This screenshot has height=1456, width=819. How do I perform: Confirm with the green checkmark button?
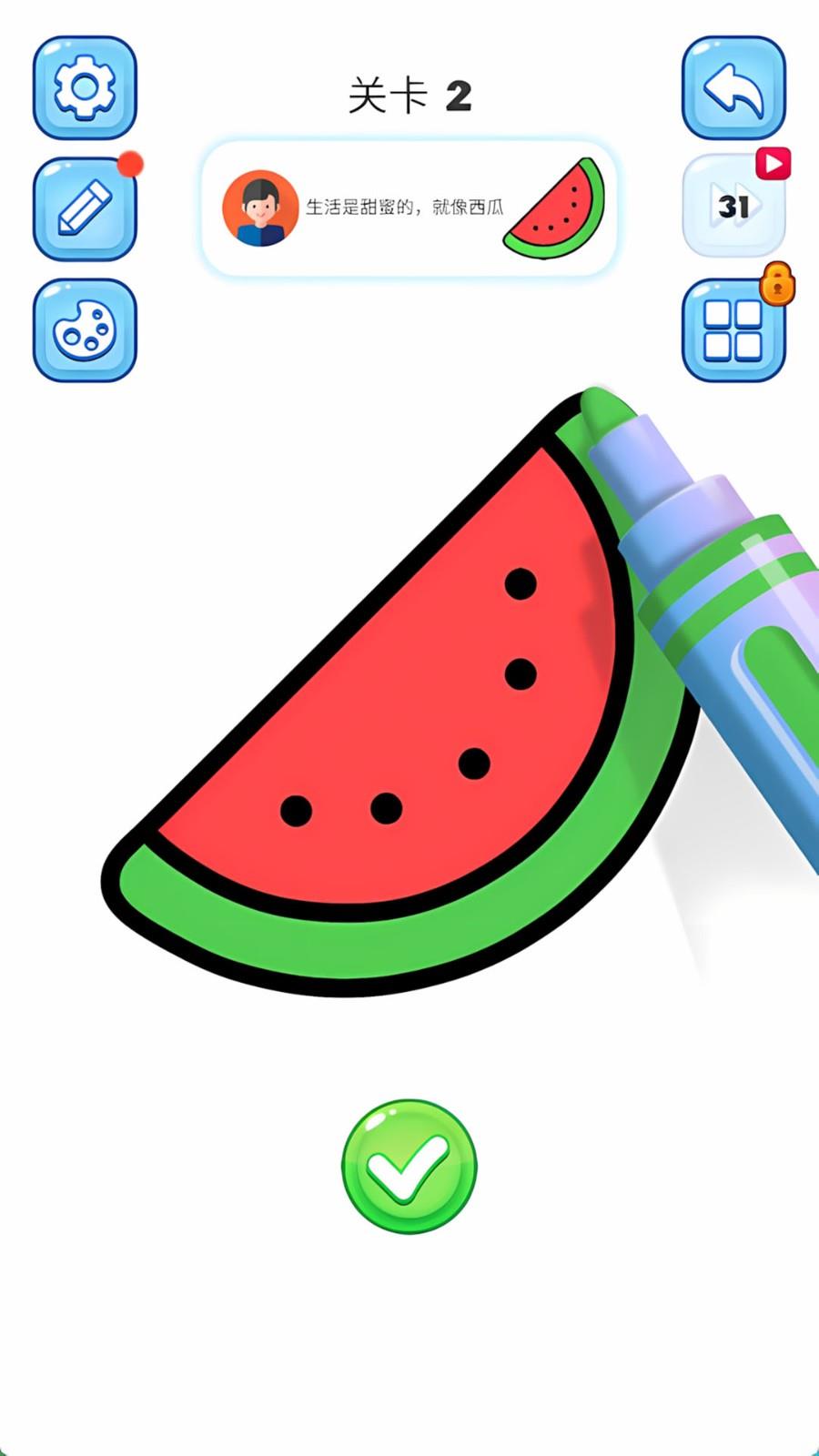(x=409, y=1167)
